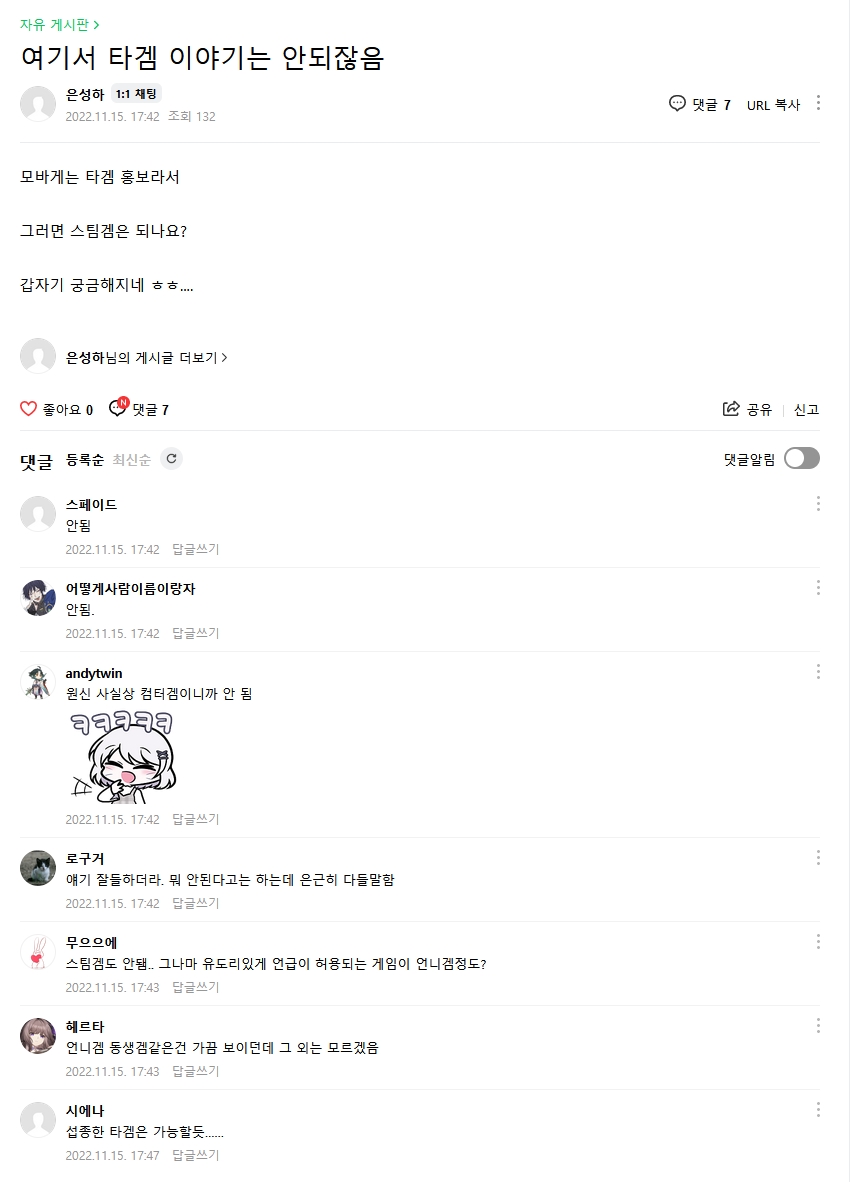Jump to comments via top 댓글 7
859x1182 pixels.
[x=700, y=104]
